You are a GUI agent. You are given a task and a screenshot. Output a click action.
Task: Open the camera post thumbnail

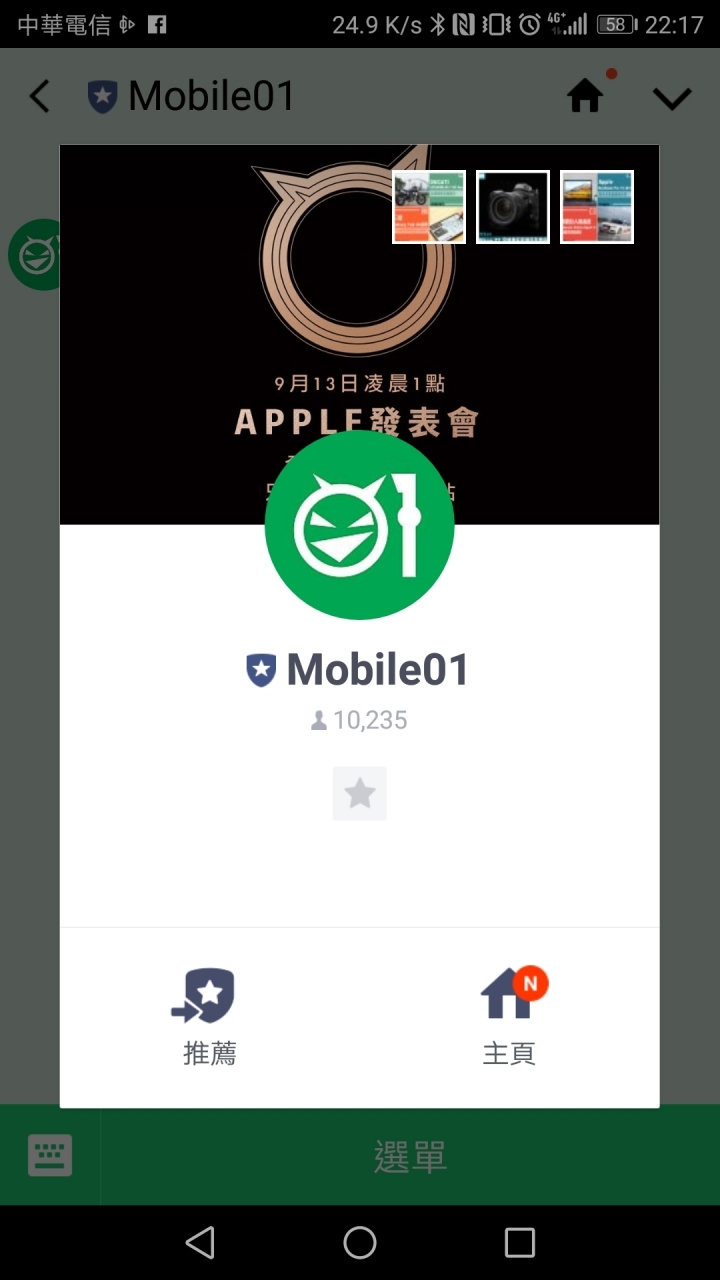[513, 207]
